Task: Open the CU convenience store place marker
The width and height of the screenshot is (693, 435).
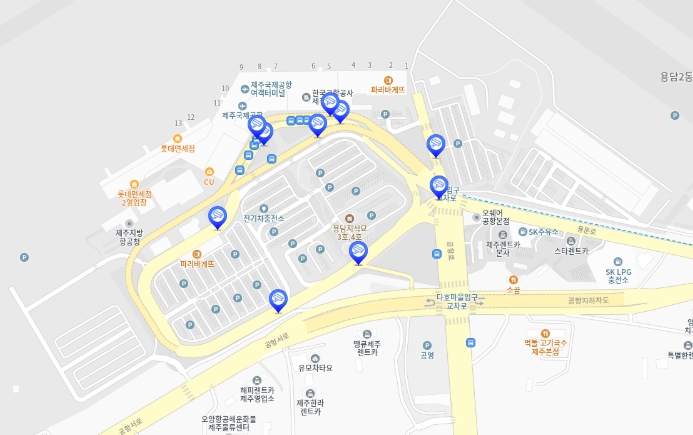Action: pyautogui.click(x=209, y=171)
